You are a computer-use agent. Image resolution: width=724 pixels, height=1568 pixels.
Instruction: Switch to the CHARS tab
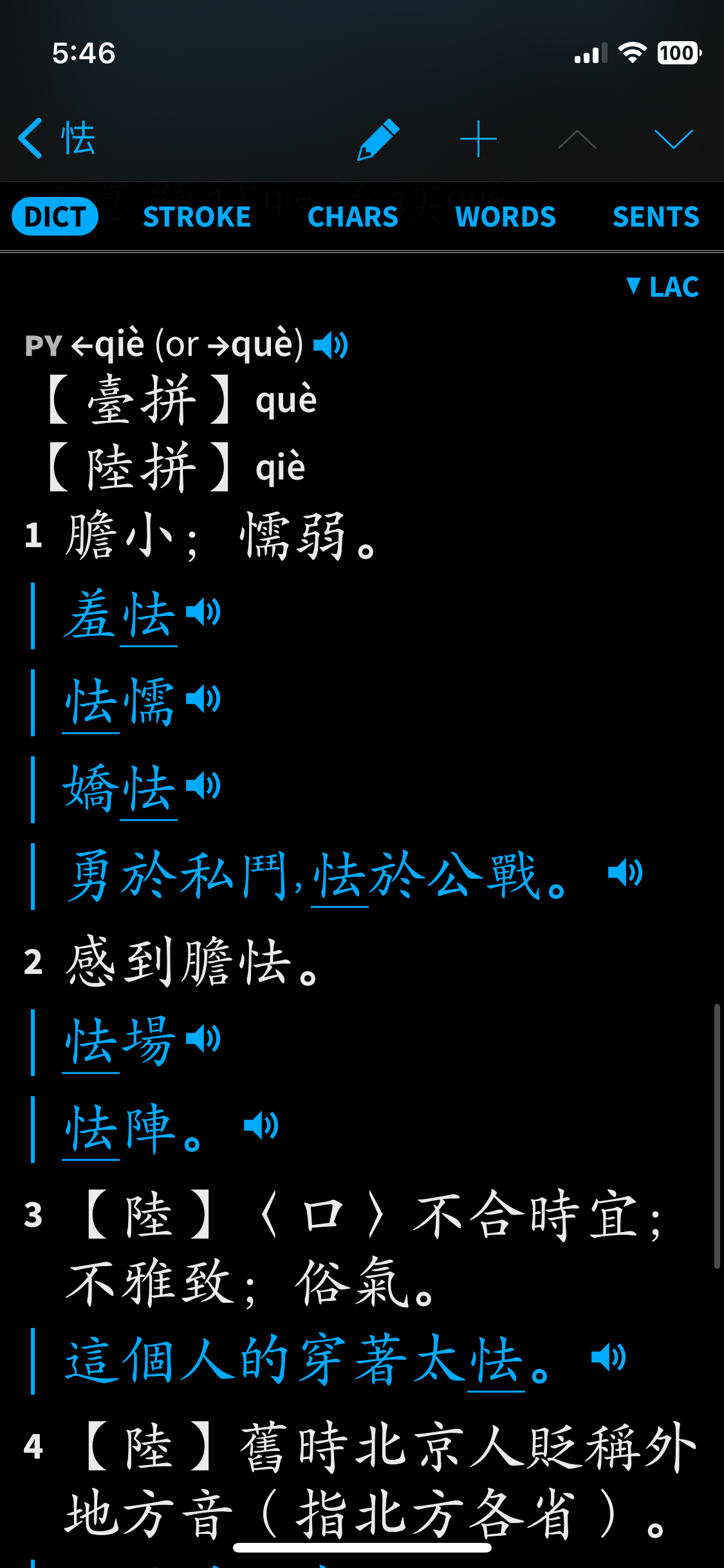pos(353,217)
